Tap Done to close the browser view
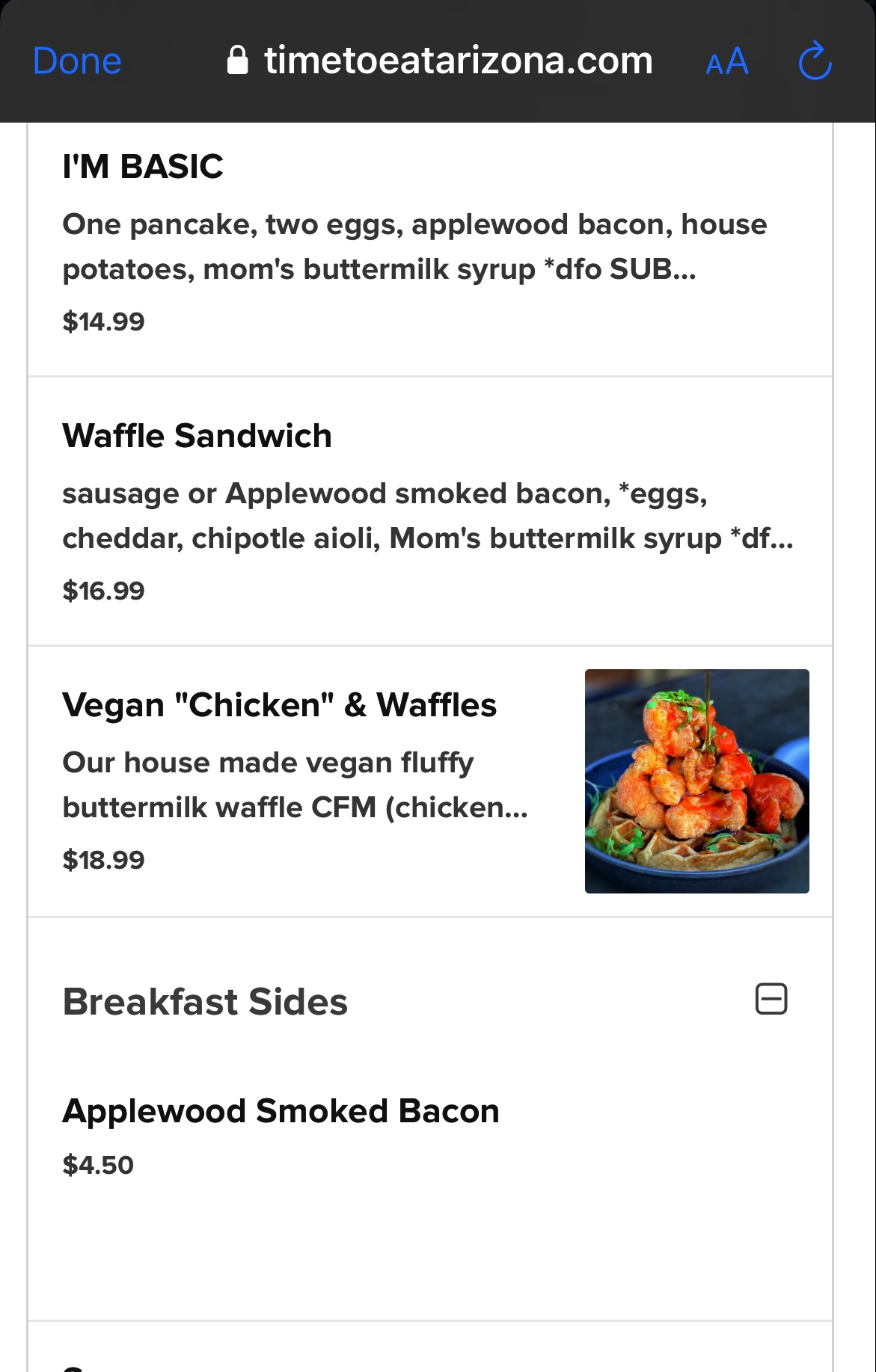This screenshot has height=1372, width=876. (x=77, y=61)
